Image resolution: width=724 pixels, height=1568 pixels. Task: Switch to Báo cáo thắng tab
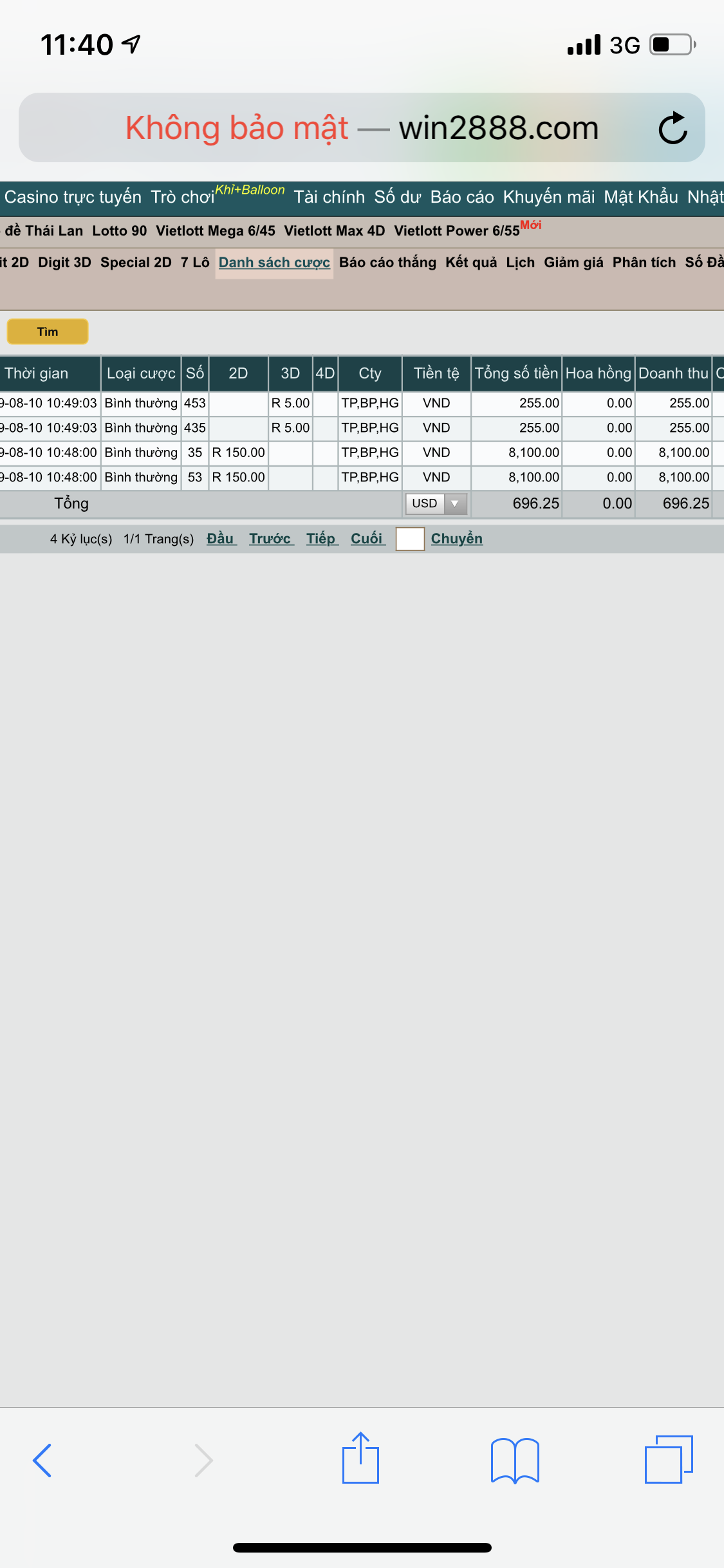[x=387, y=263]
